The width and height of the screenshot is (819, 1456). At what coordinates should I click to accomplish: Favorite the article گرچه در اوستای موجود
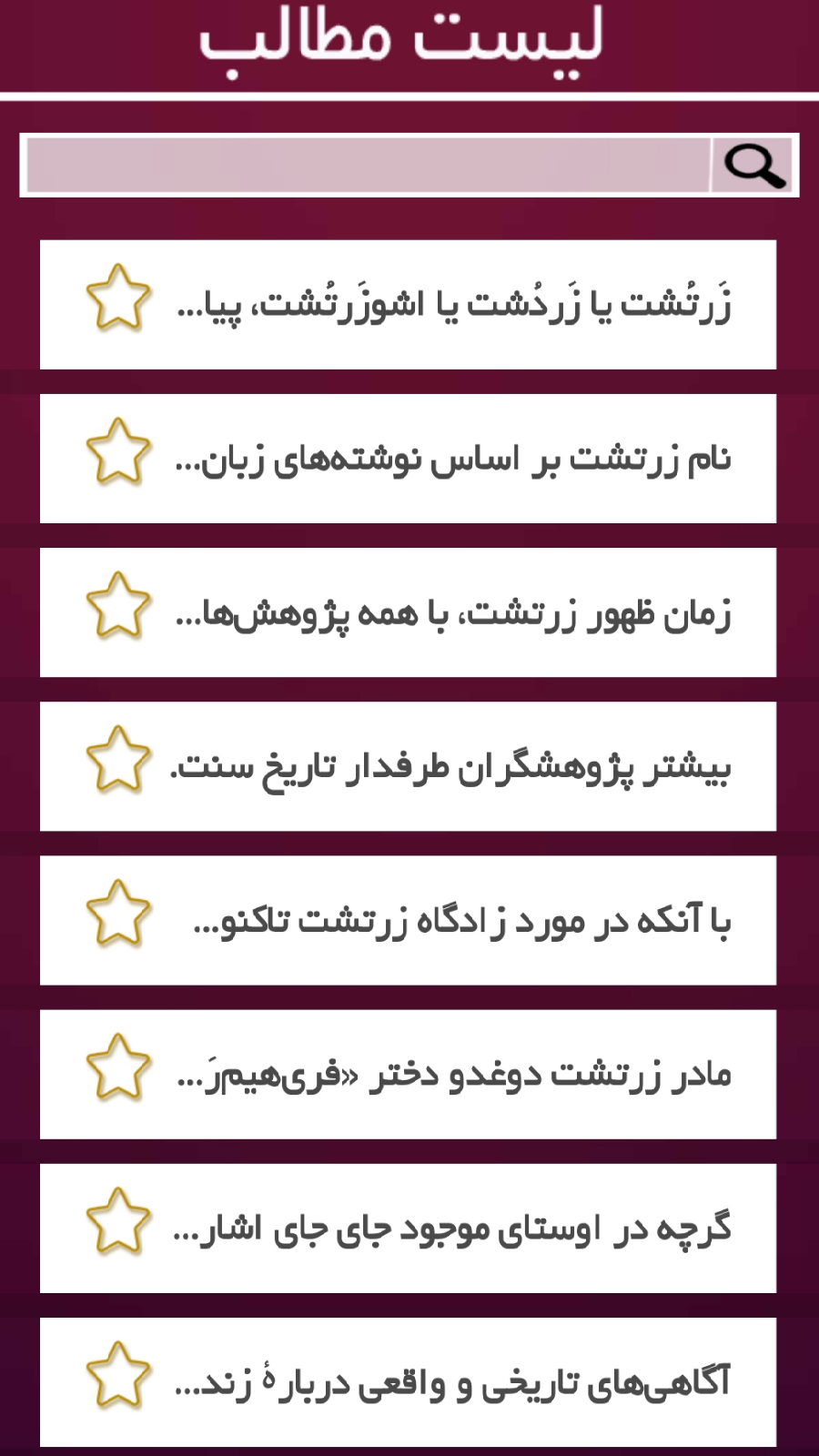117,1220
